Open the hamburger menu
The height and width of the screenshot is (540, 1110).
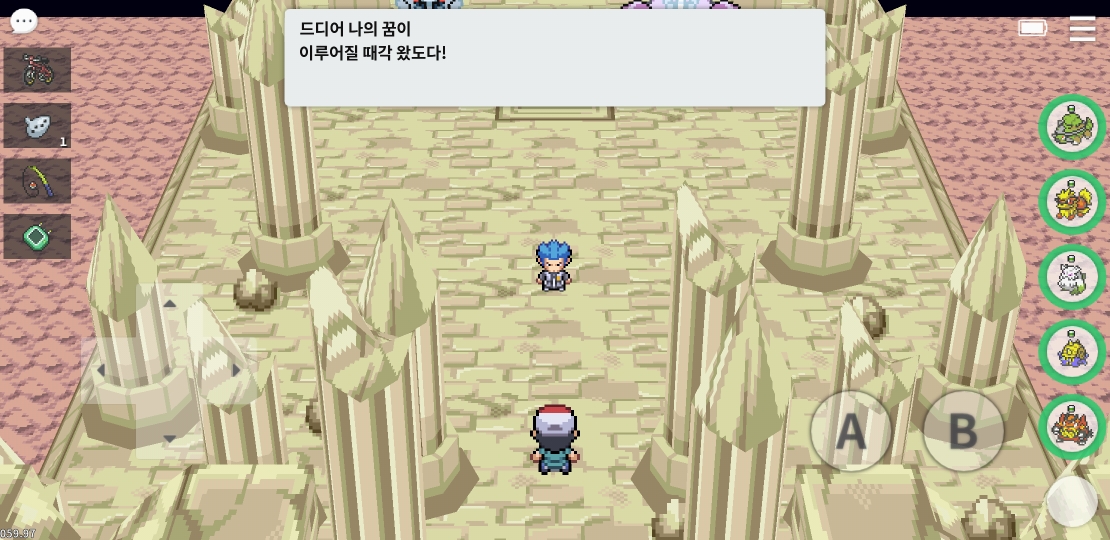1082,28
